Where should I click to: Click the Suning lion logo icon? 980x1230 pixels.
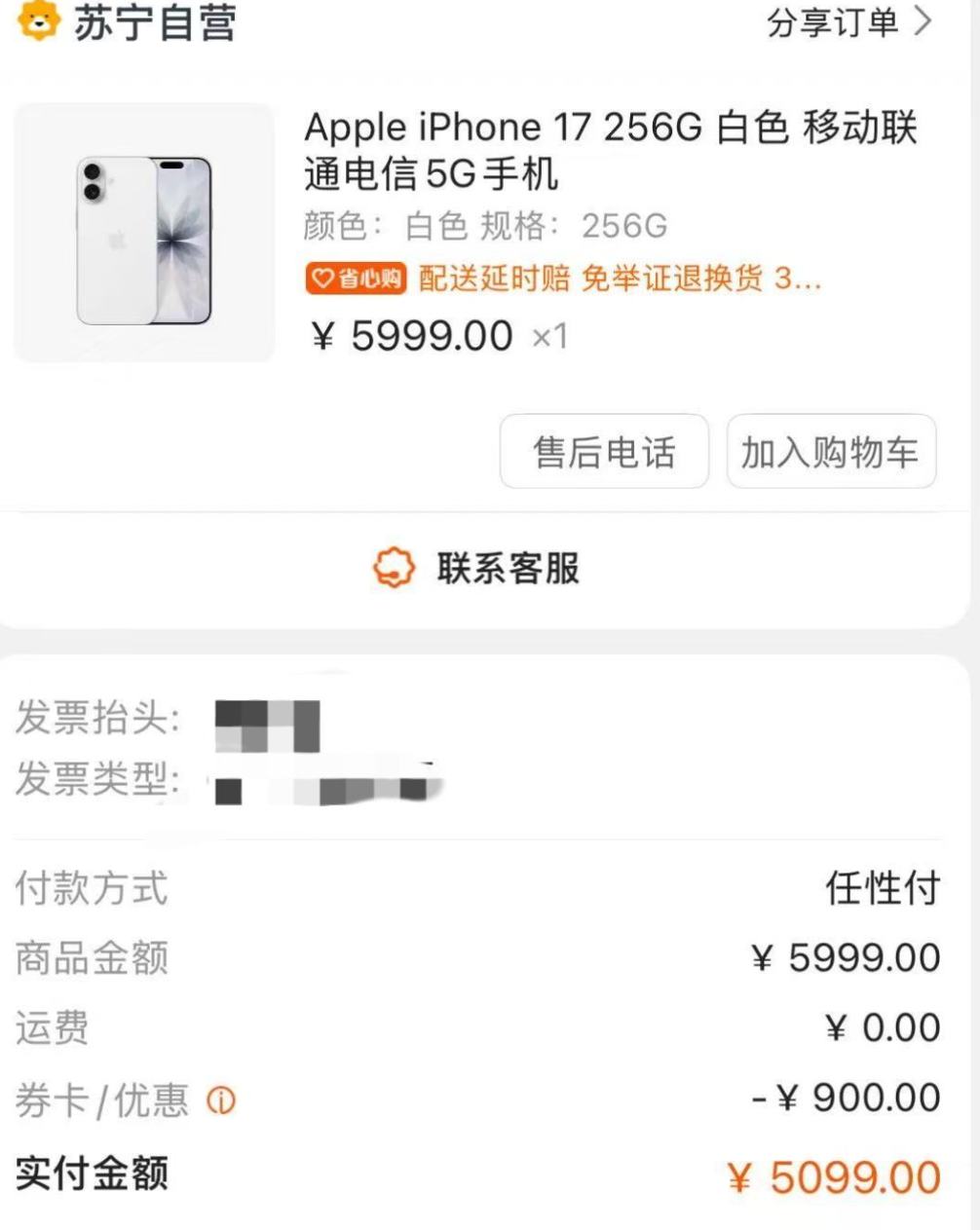[39, 27]
